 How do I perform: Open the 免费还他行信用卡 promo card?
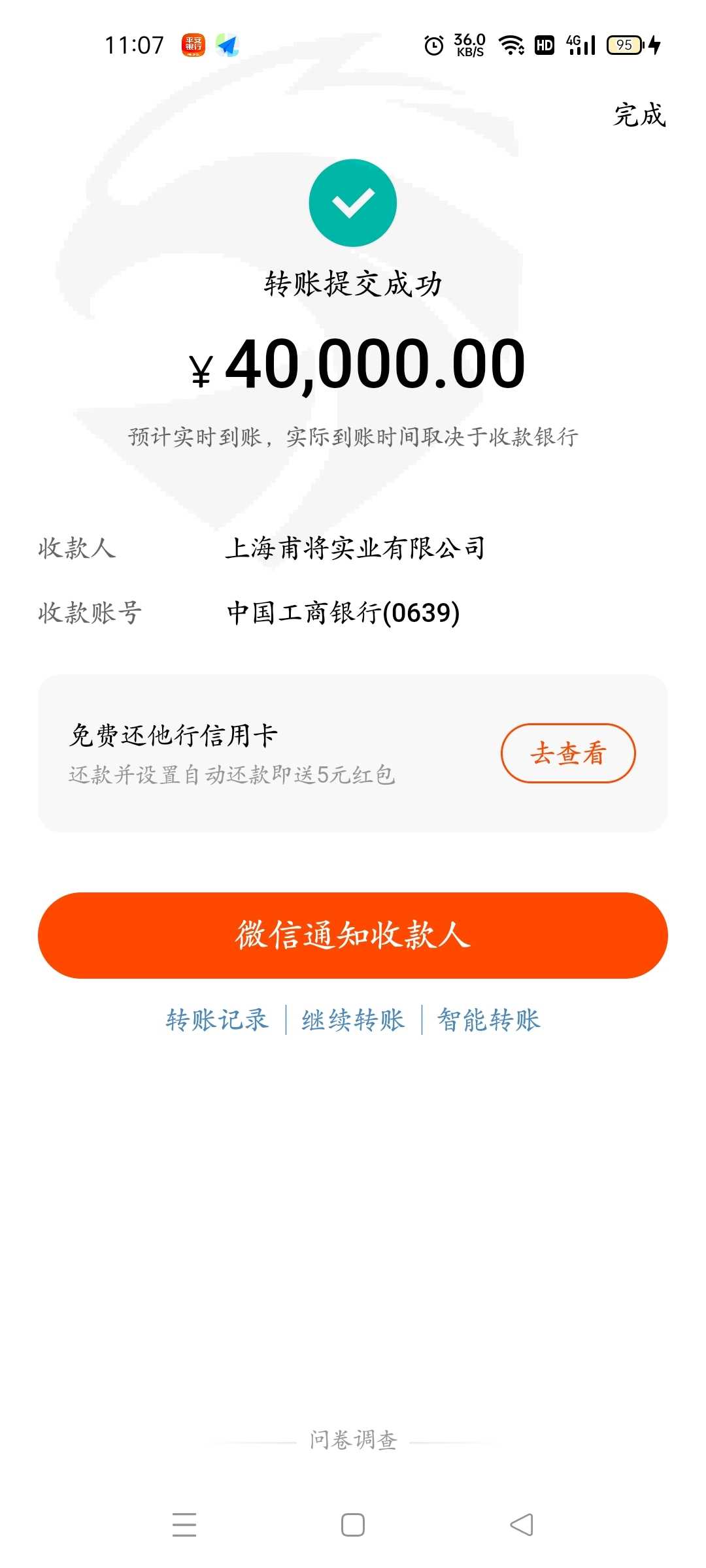(353, 753)
